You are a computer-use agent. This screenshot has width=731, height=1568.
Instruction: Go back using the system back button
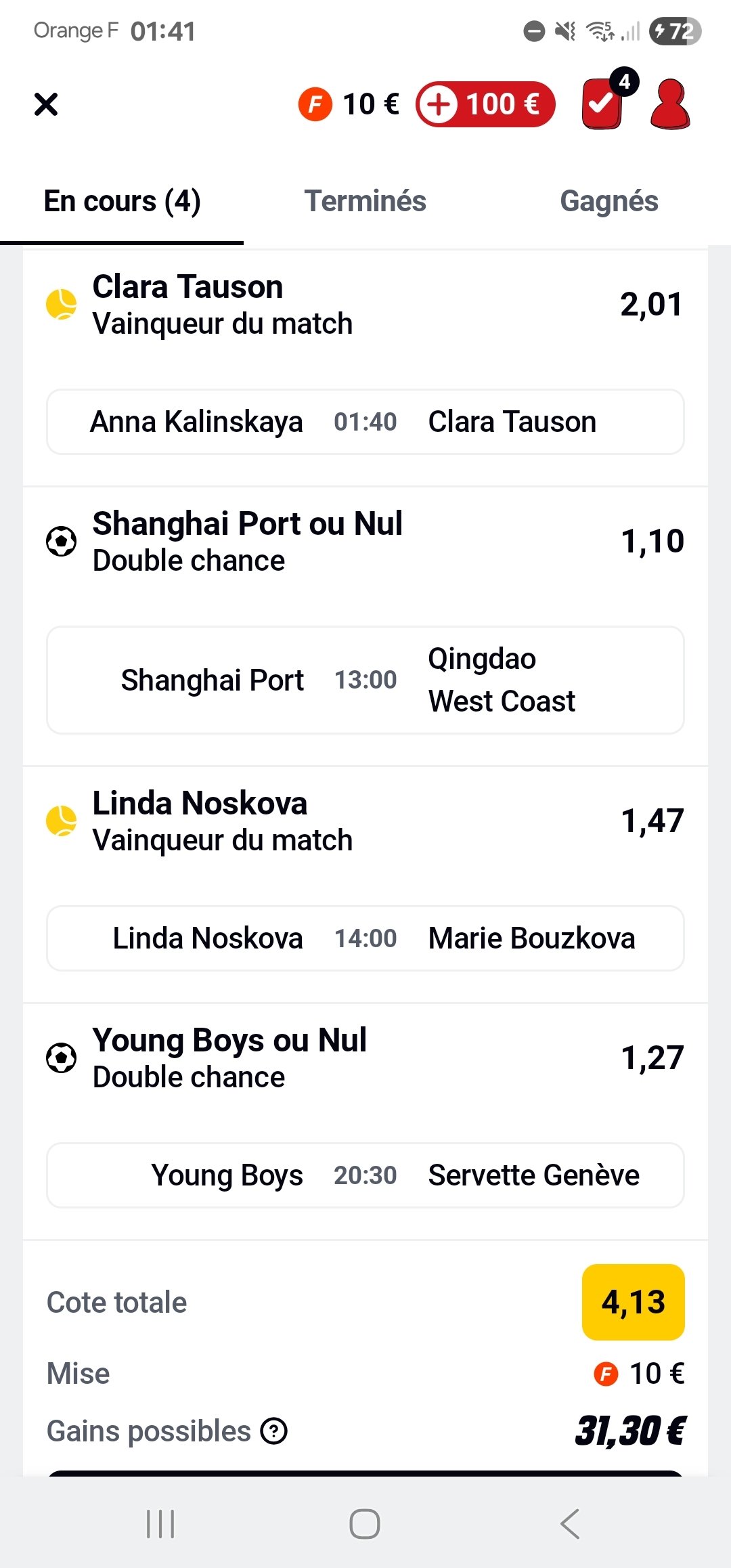coord(570,1524)
